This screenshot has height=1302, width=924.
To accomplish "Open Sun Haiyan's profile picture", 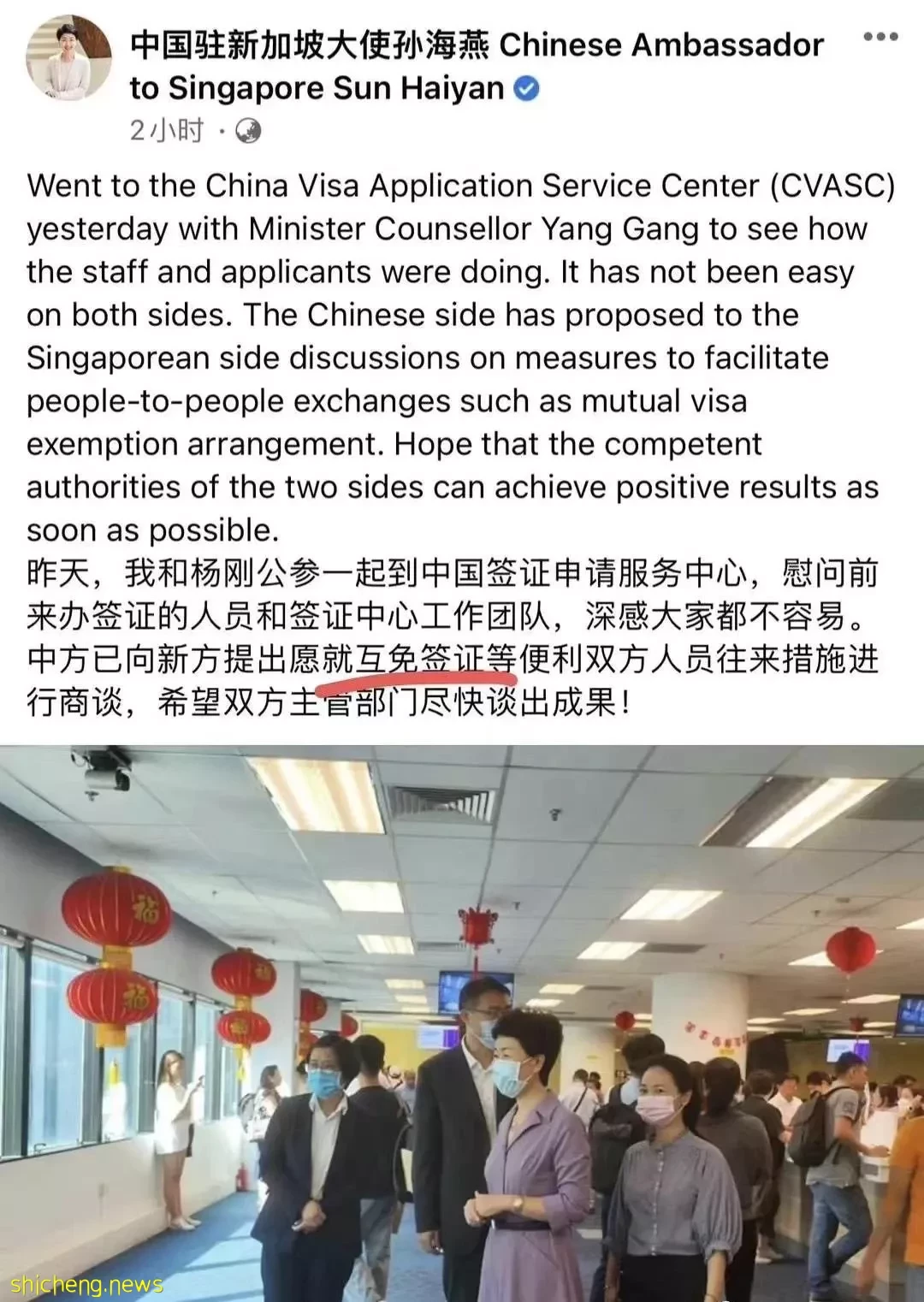I will [x=68, y=57].
